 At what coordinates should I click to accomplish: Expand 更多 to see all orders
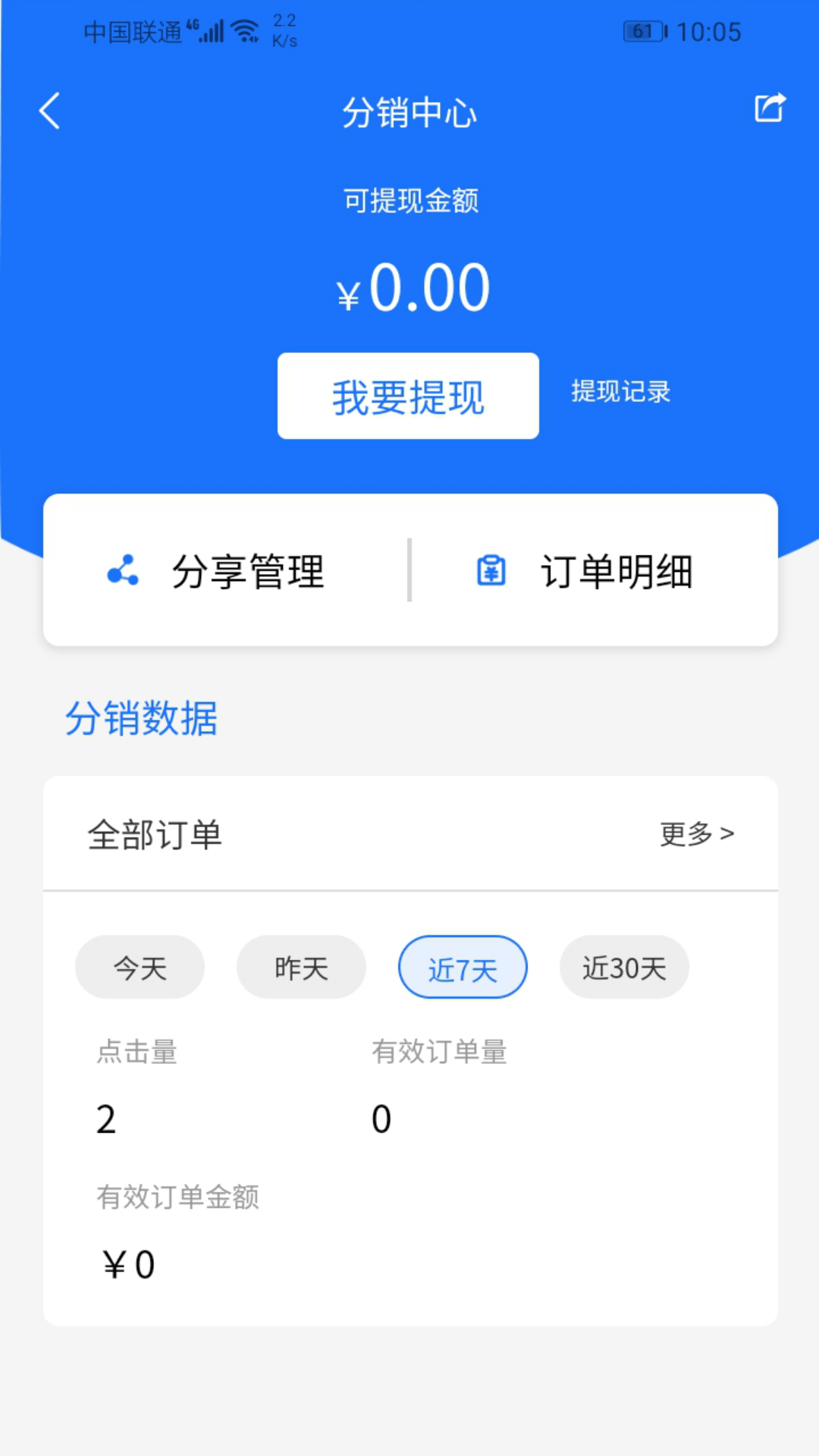(x=697, y=833)
